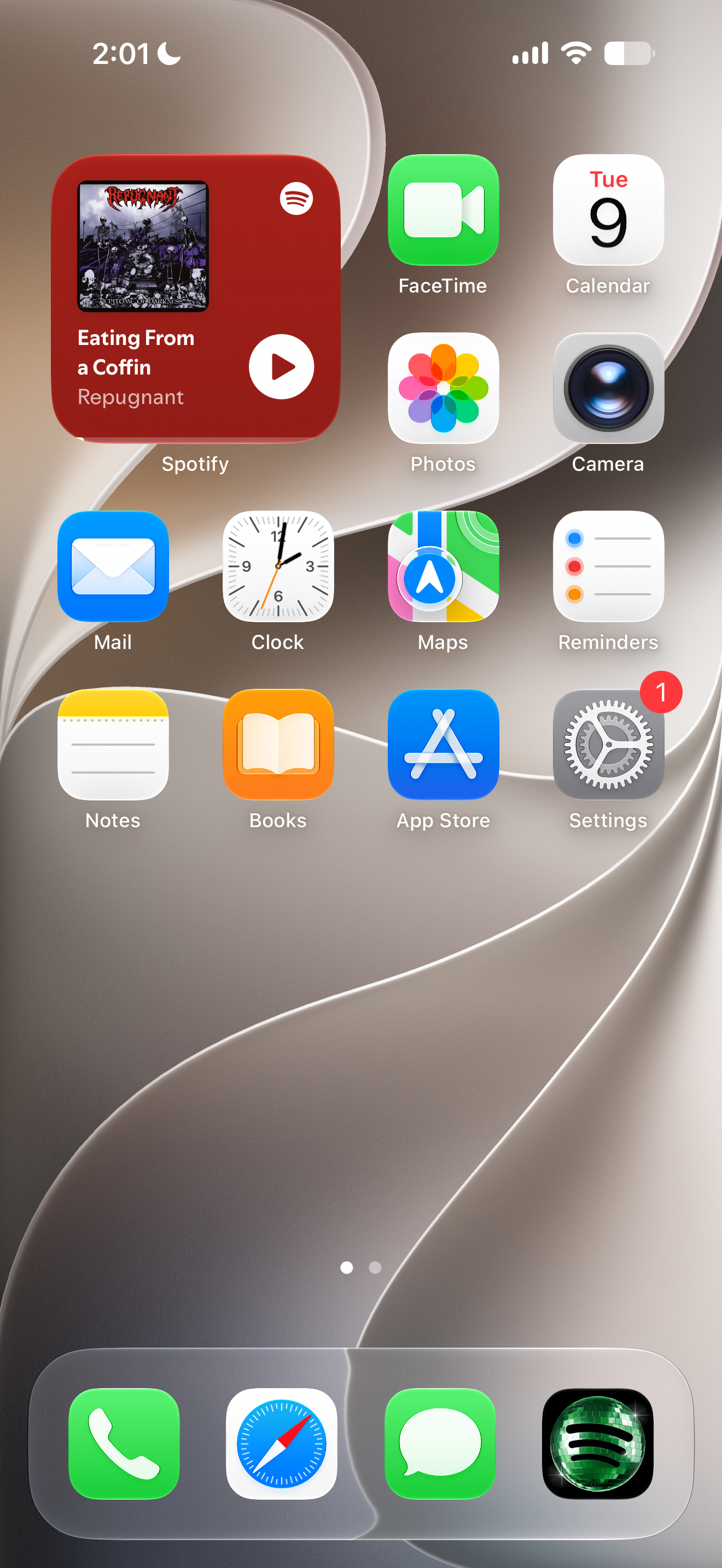The image size is (722, 1568).
Task: Open the Phone app in the dock
Action: 124,1443
